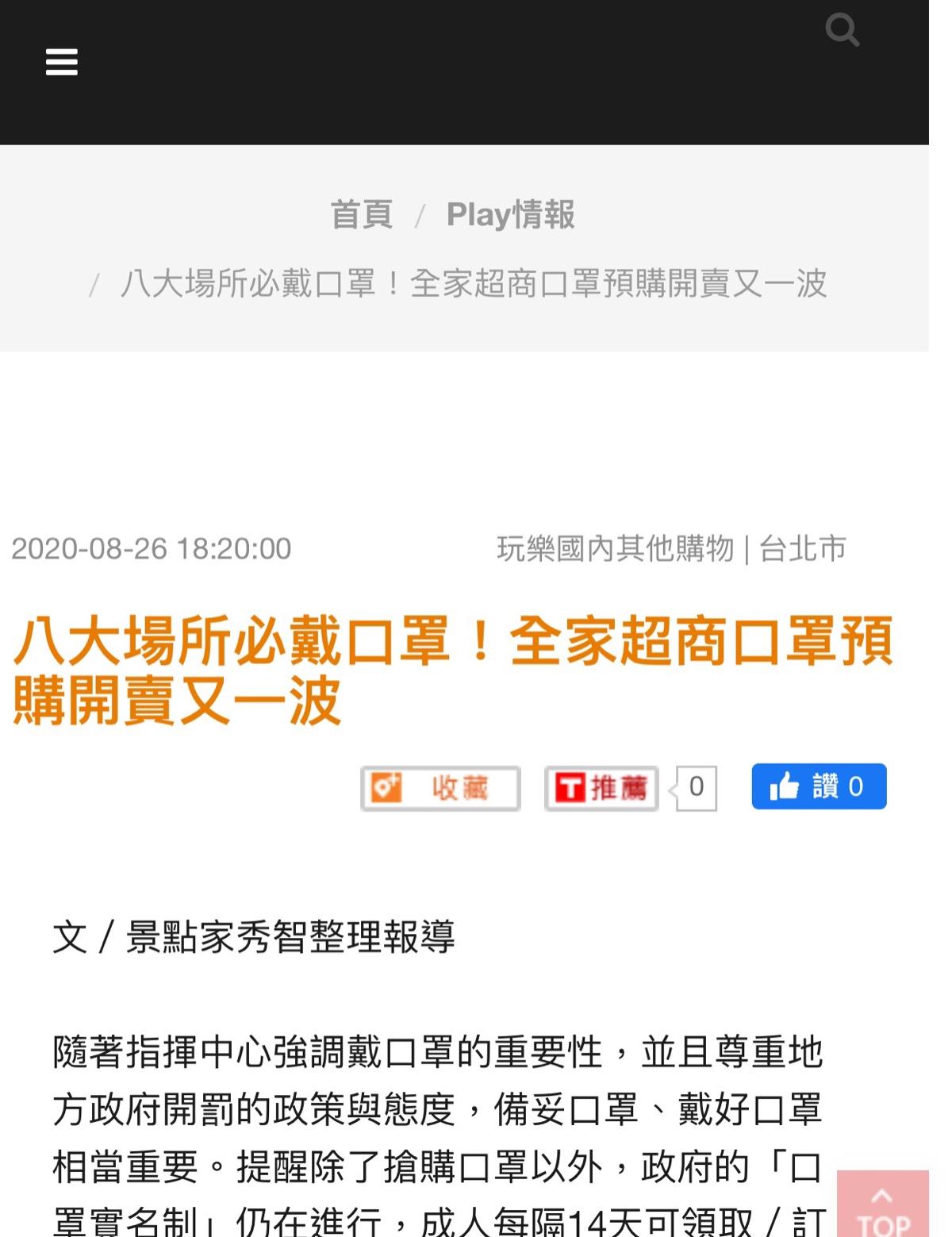Go to 首頁 breadcrumb link
This screenshot has height=1237, width=952.
(362, 214)
